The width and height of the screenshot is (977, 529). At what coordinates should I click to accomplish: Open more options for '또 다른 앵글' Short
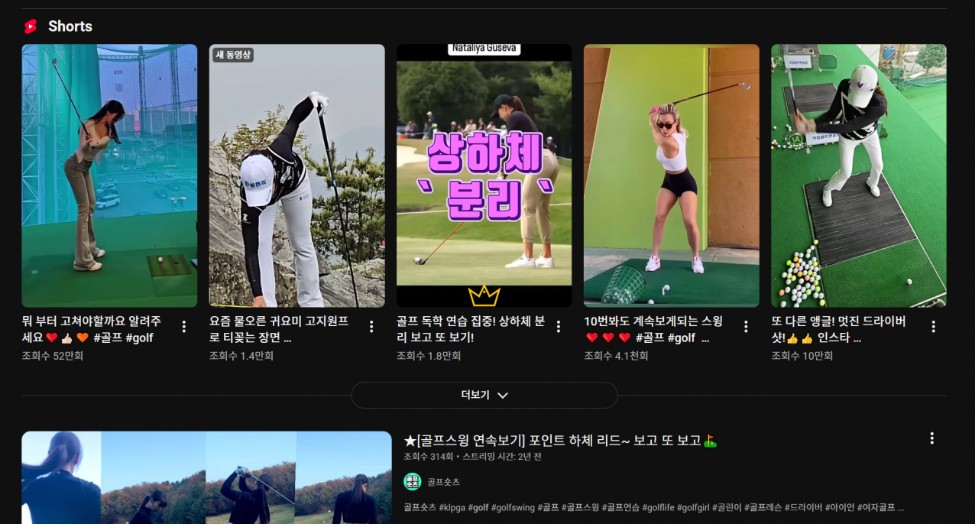pos(933,327)
